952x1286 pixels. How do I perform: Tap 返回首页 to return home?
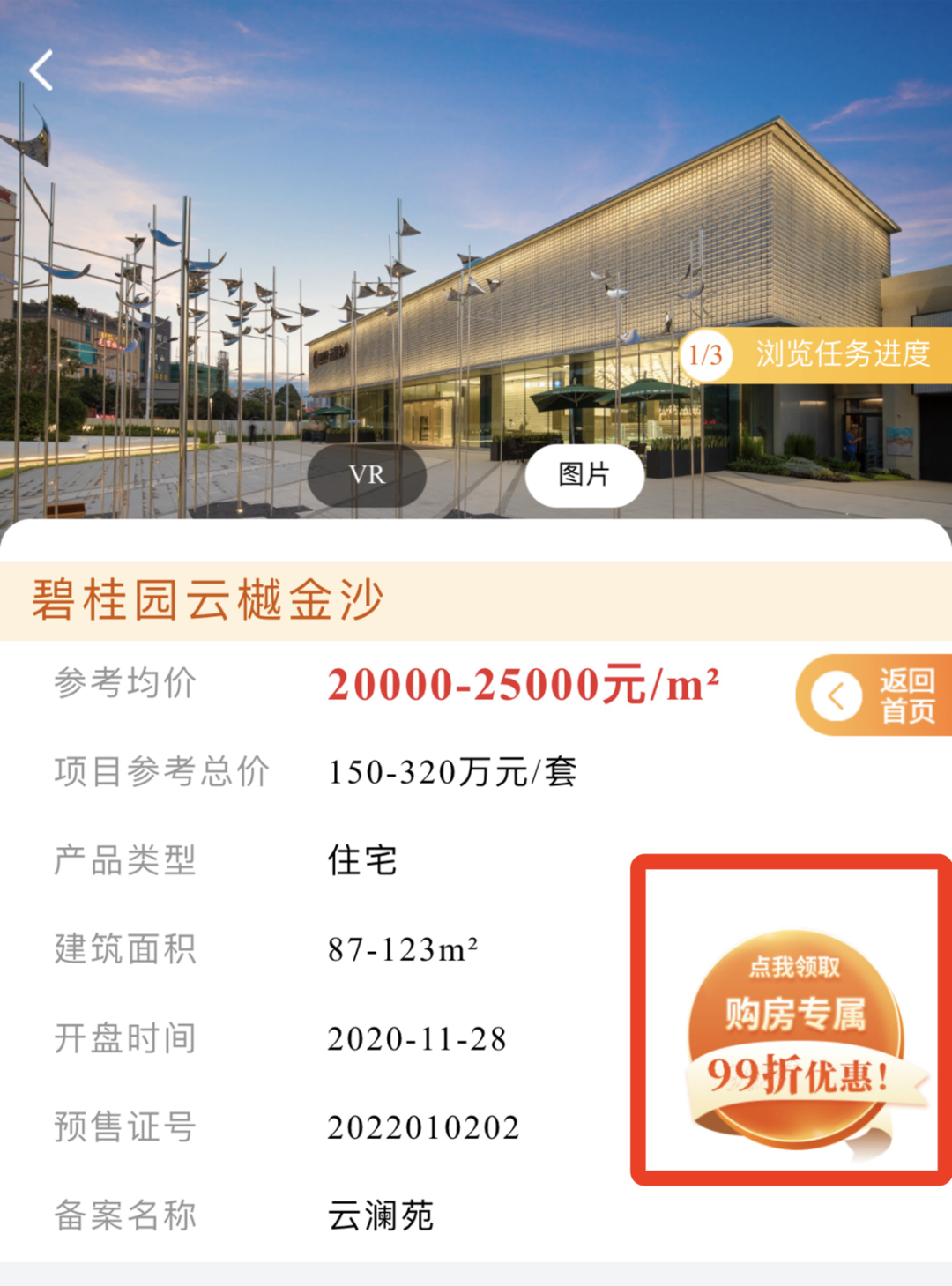click(874, 695)
